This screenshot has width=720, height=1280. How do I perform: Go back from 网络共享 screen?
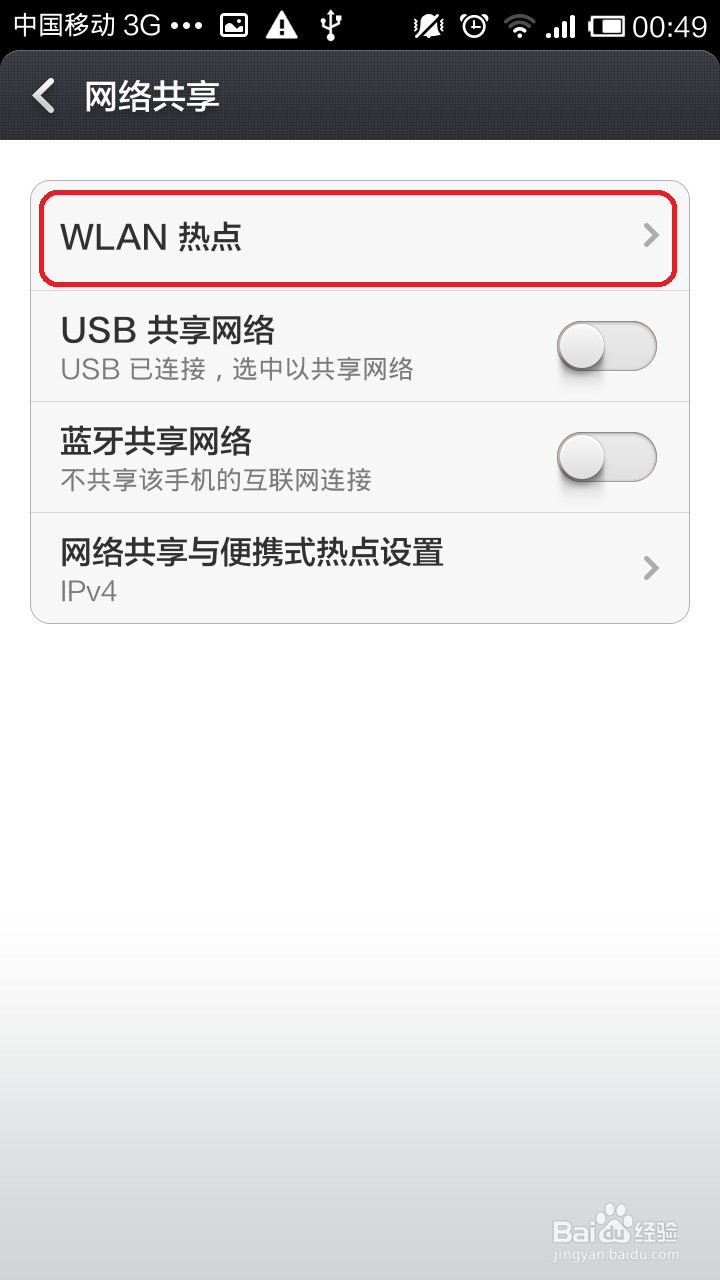44,97
